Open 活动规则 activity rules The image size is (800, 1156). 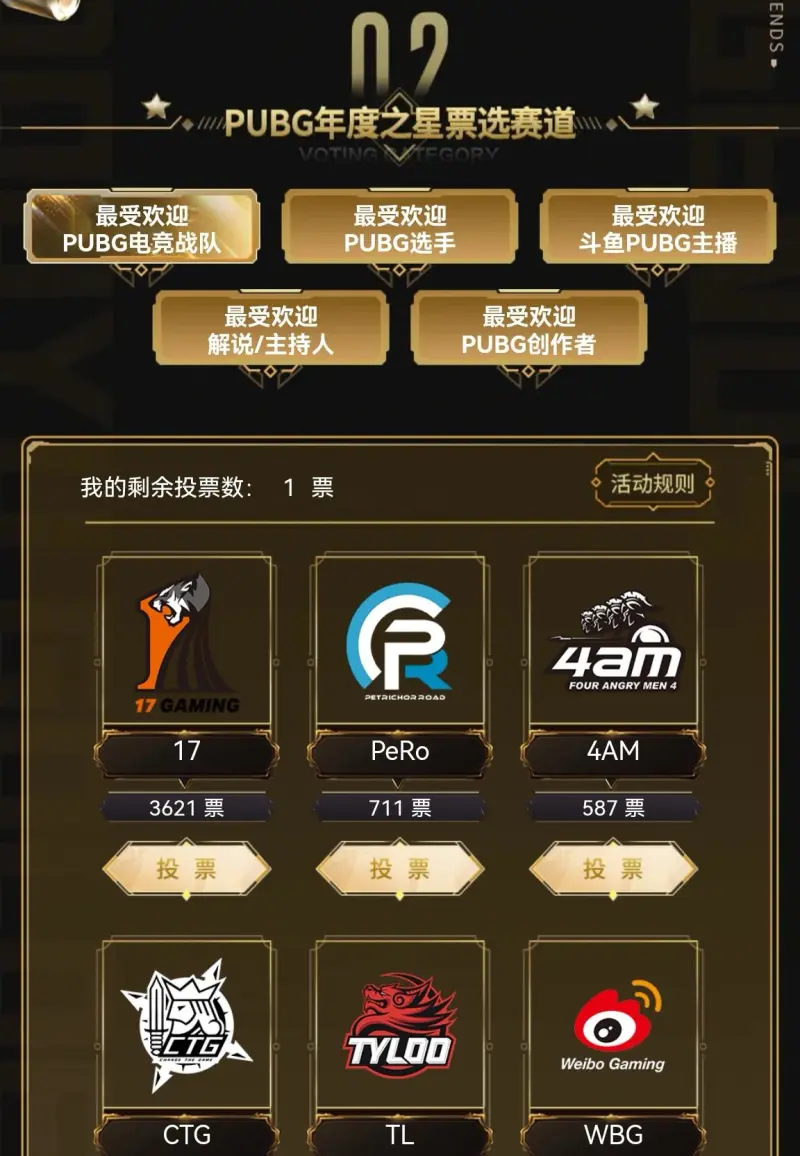pos(653,485)
